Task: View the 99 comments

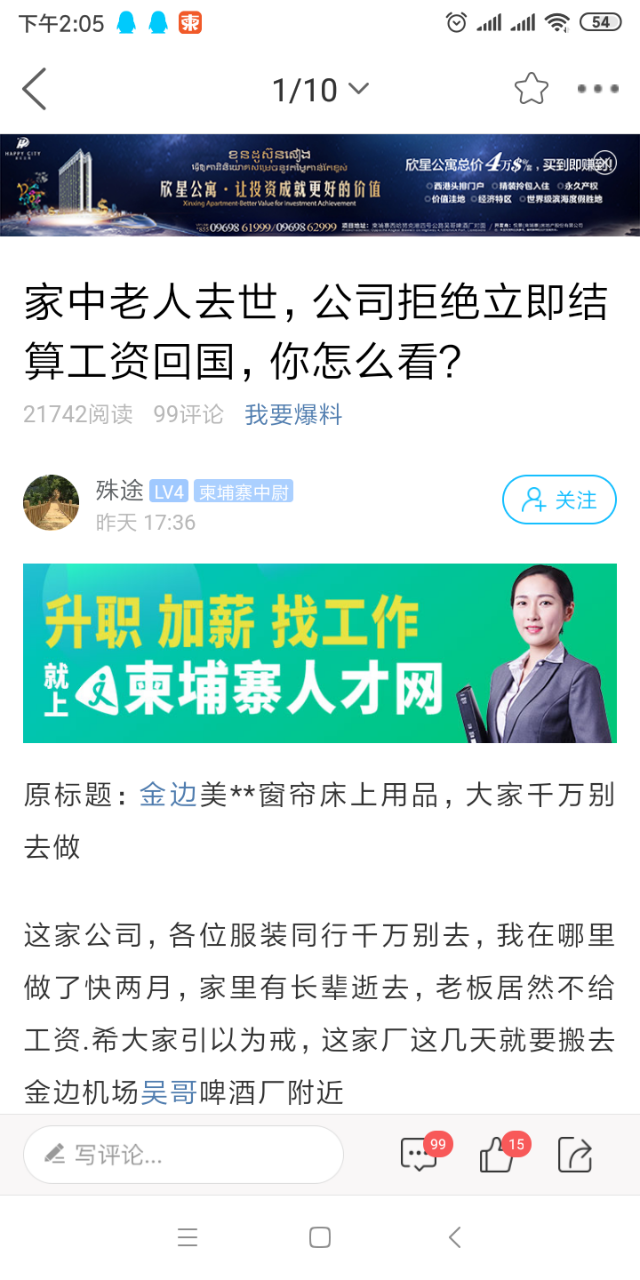Action: [x=419, y=1155]
